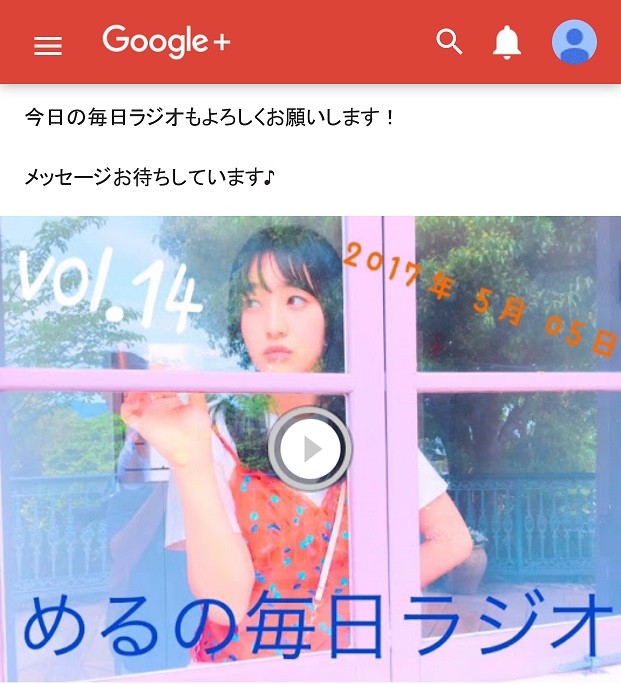Open Google+ search
The width and height of the screenshot is (621, 684).
(450, 42)
